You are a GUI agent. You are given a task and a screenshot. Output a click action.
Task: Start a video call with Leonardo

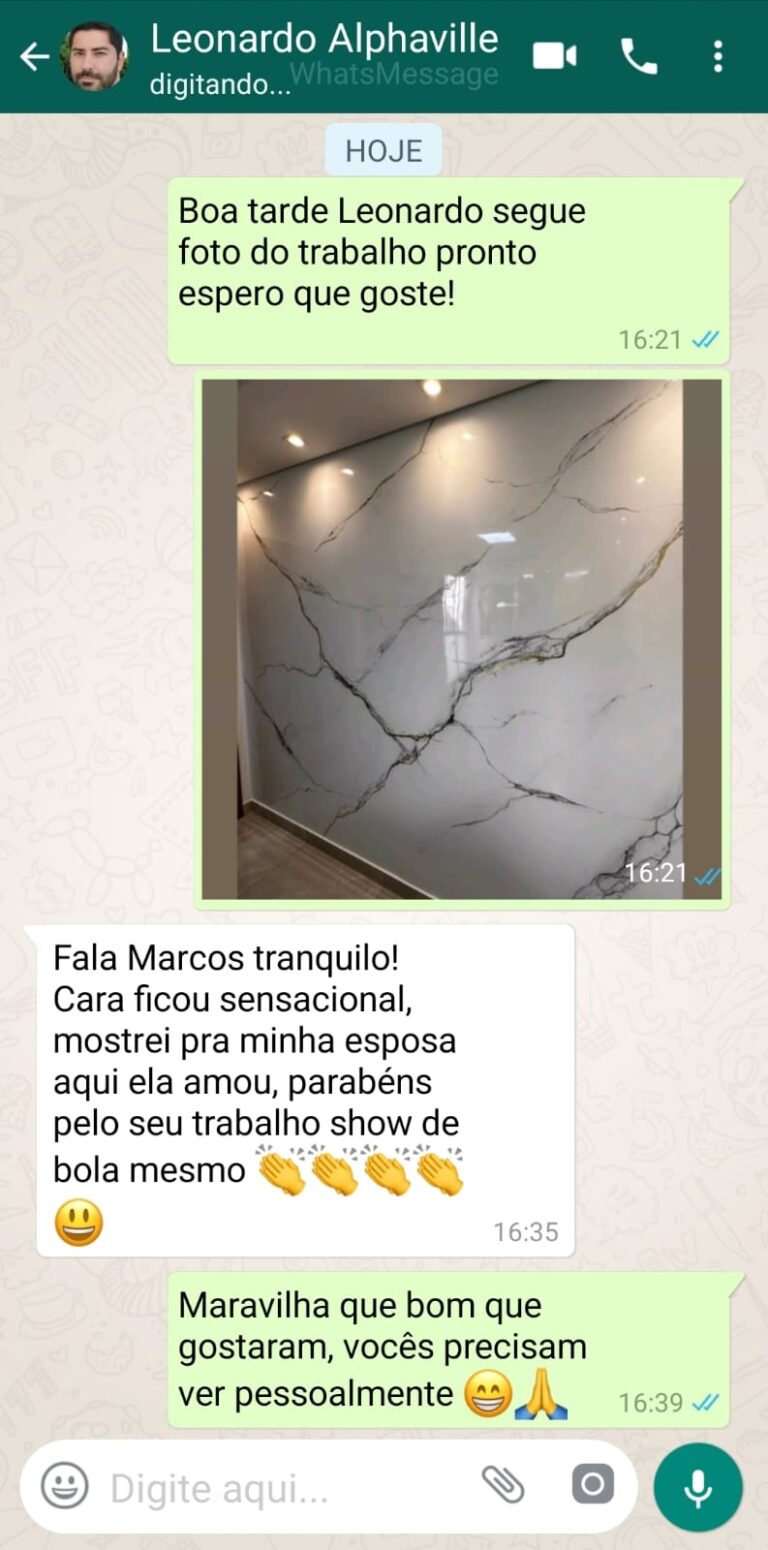click(x=554, y=57)
